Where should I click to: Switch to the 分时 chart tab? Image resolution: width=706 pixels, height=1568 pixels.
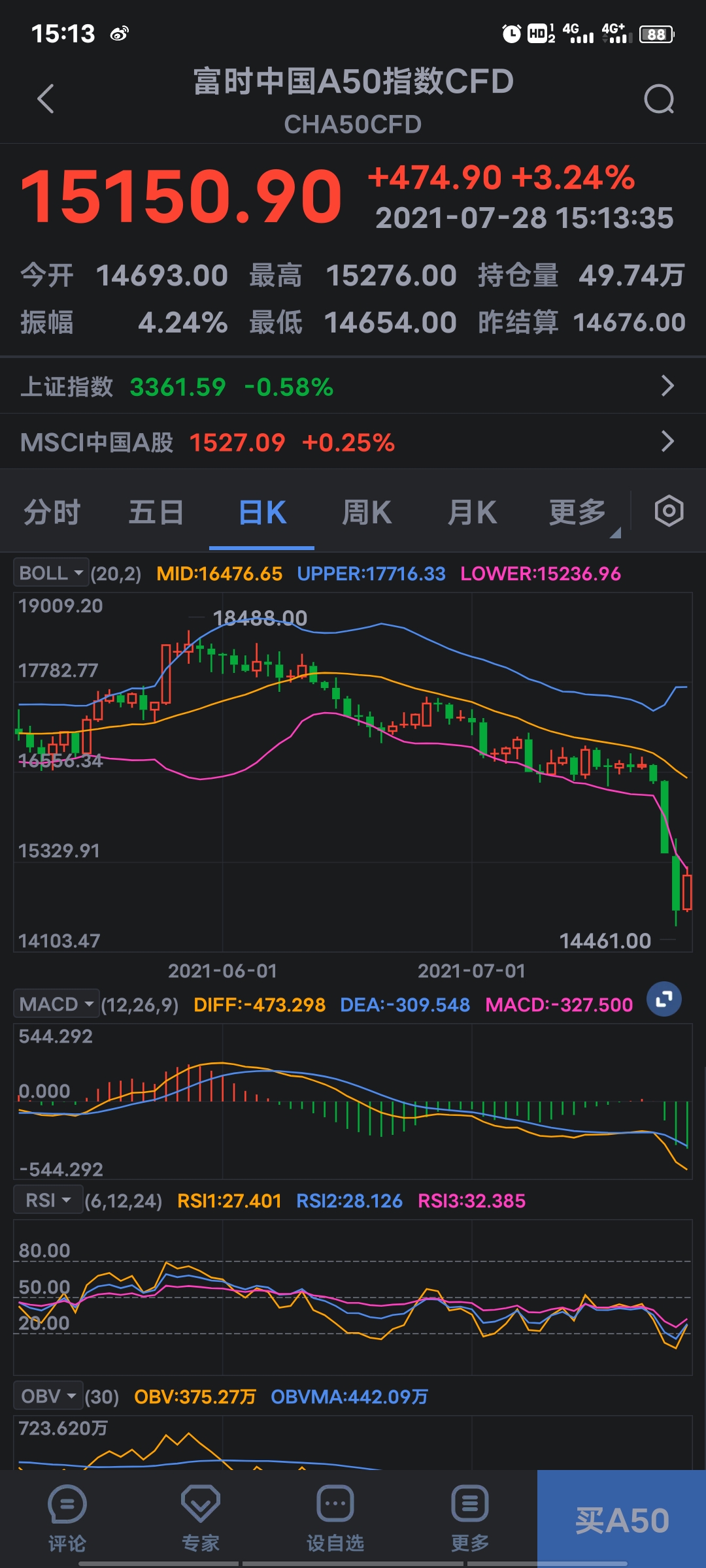click(52, 513)
